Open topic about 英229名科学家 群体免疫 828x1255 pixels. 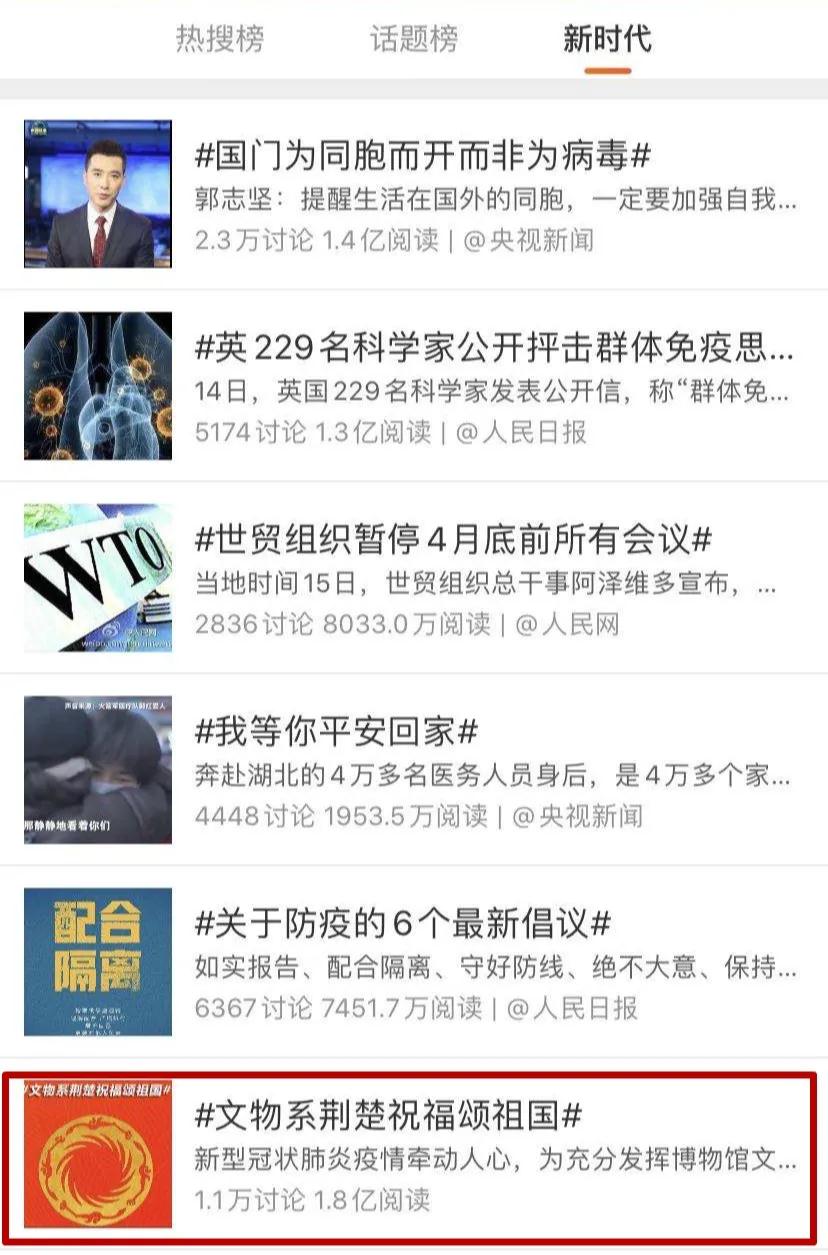pos(494,348)
